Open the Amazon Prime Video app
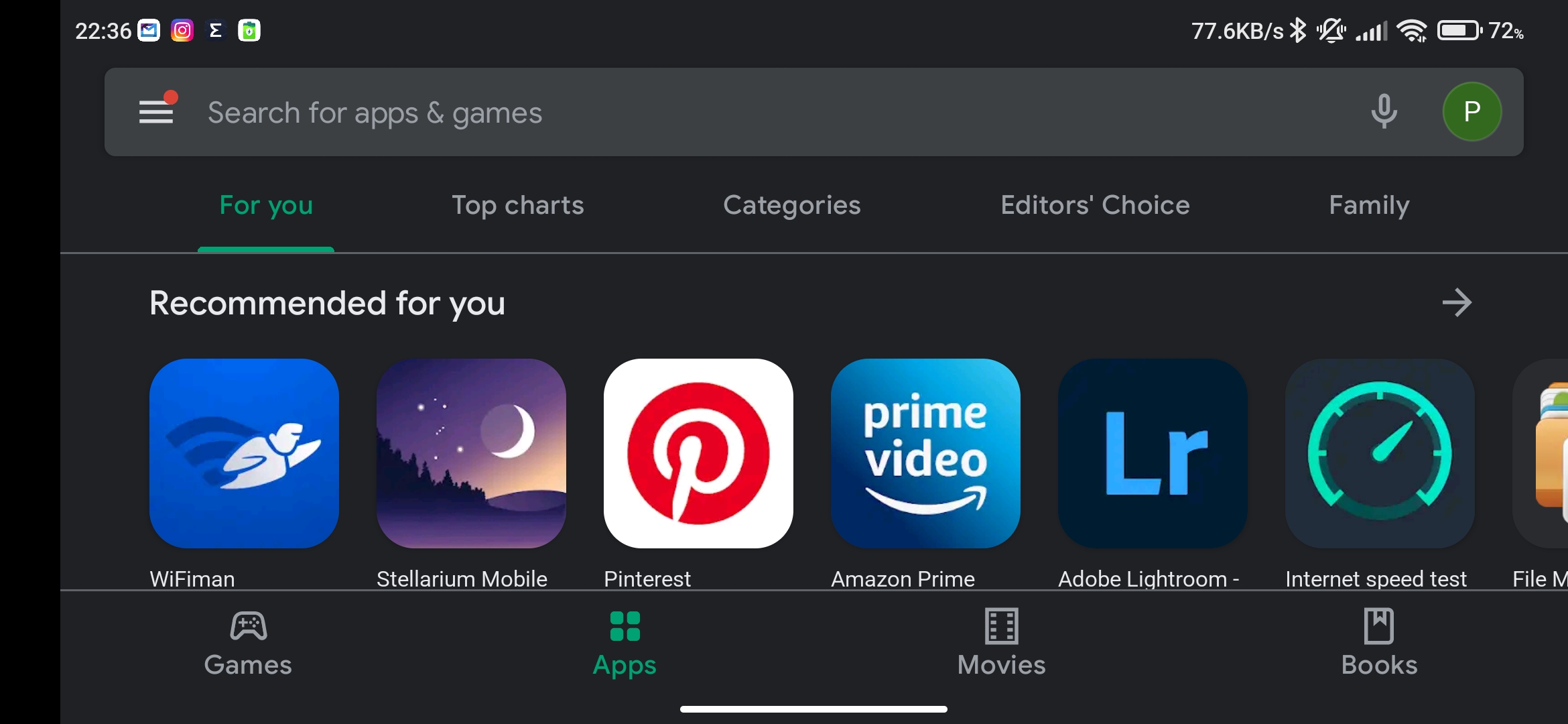This screenshot has height=724, width=1568. click(925, 453)
